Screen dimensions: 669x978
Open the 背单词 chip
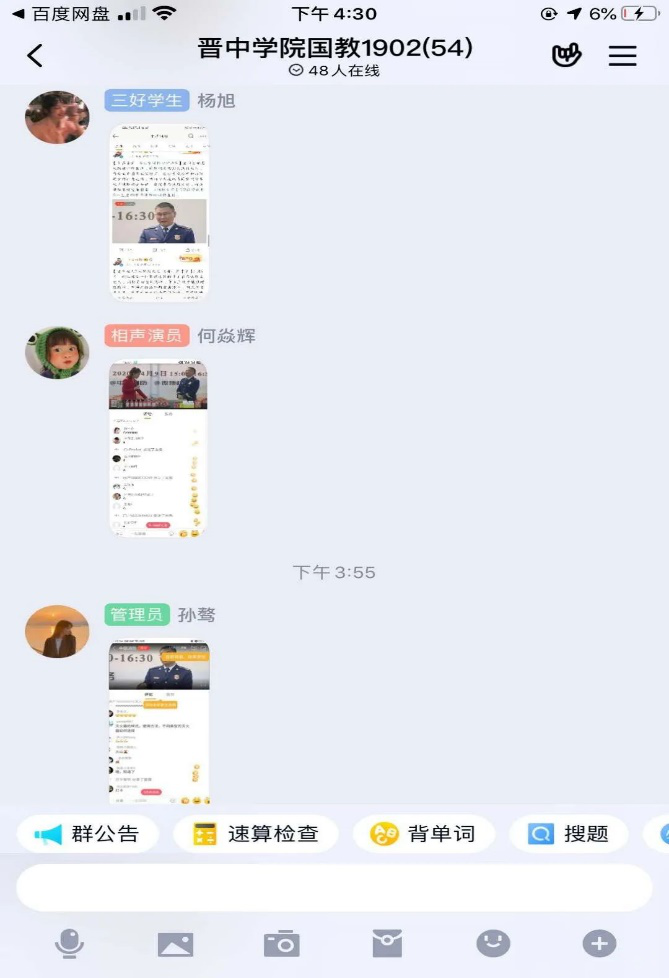coord(422,834)
